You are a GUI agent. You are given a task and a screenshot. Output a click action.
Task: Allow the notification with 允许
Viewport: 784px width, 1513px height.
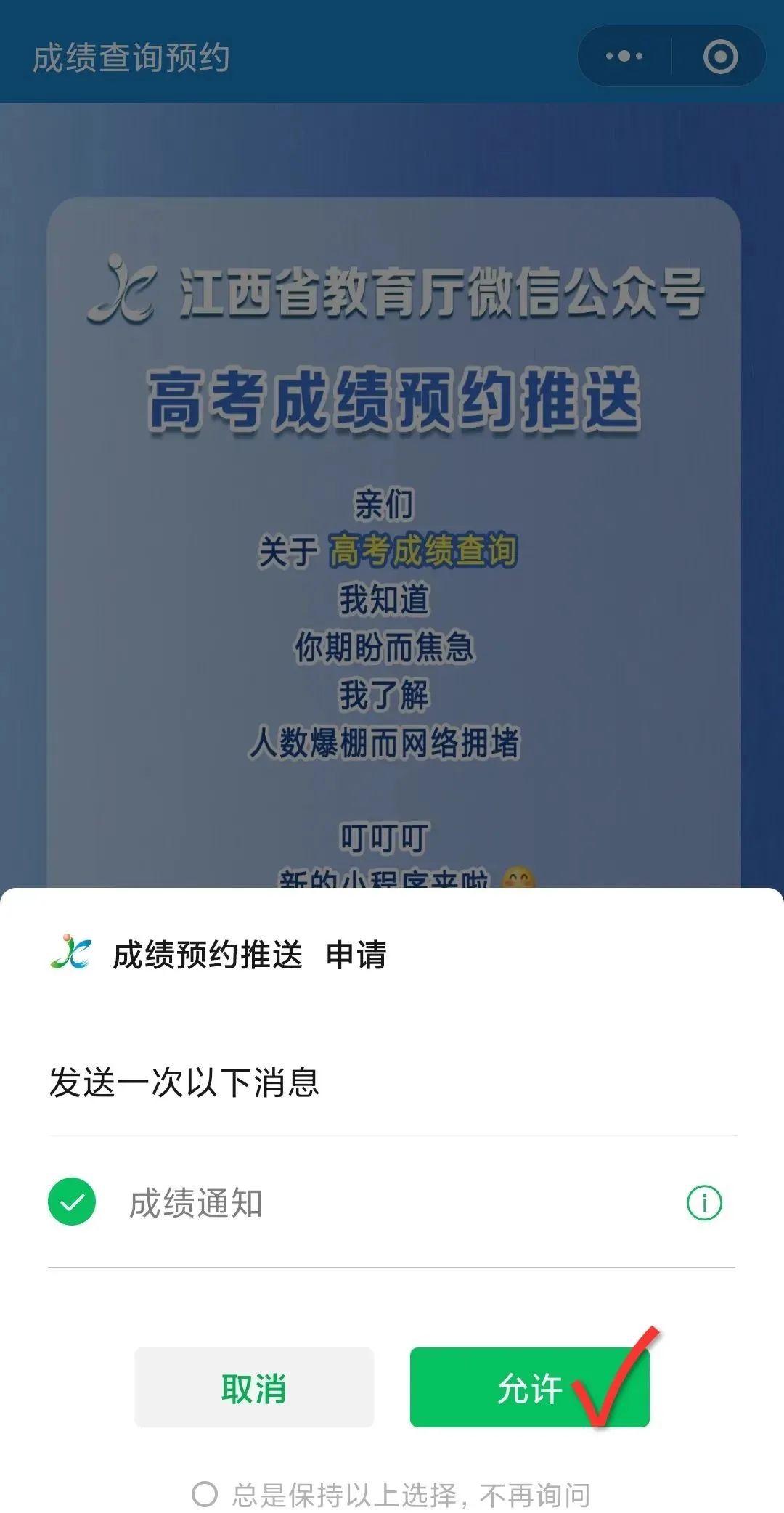(x=529, y=1387)
